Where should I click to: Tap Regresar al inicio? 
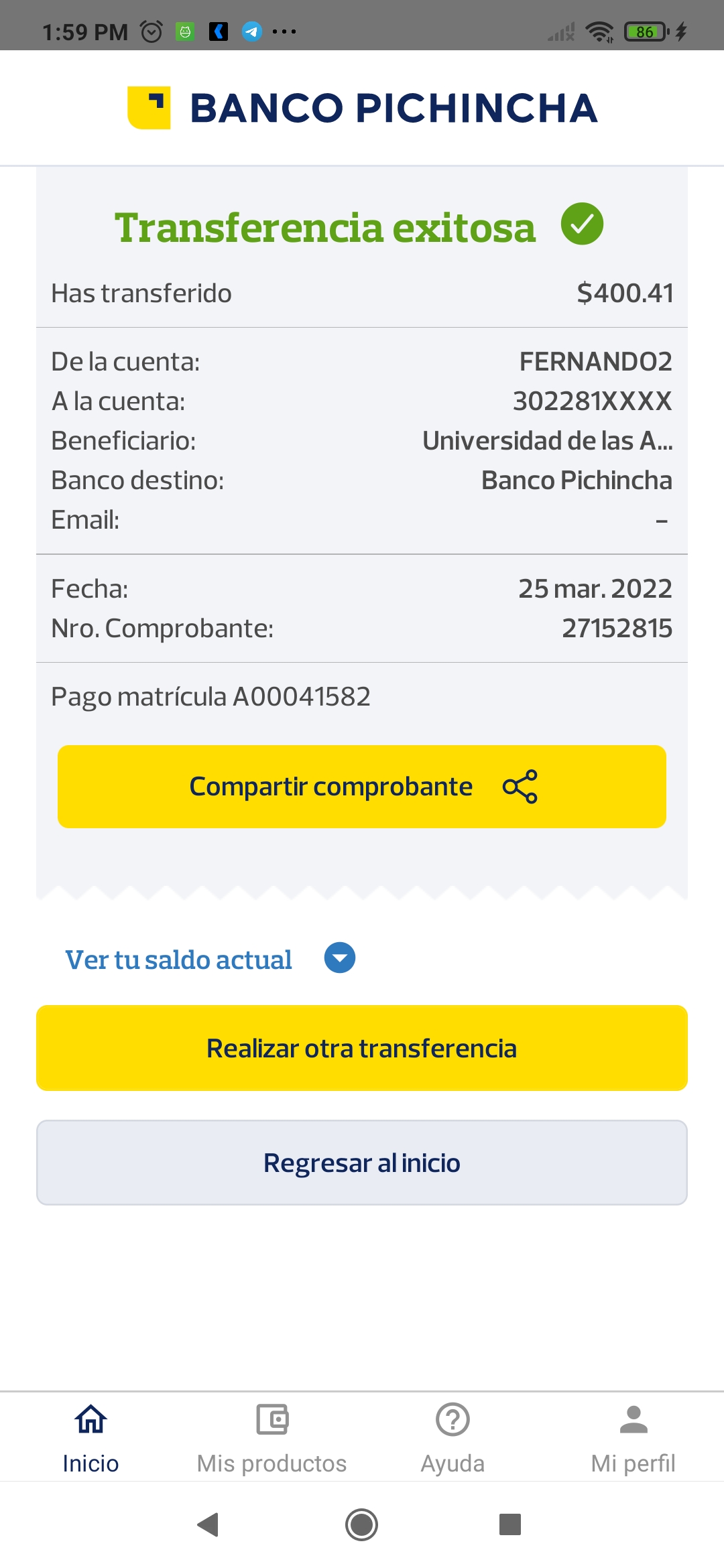[362, 1163]
